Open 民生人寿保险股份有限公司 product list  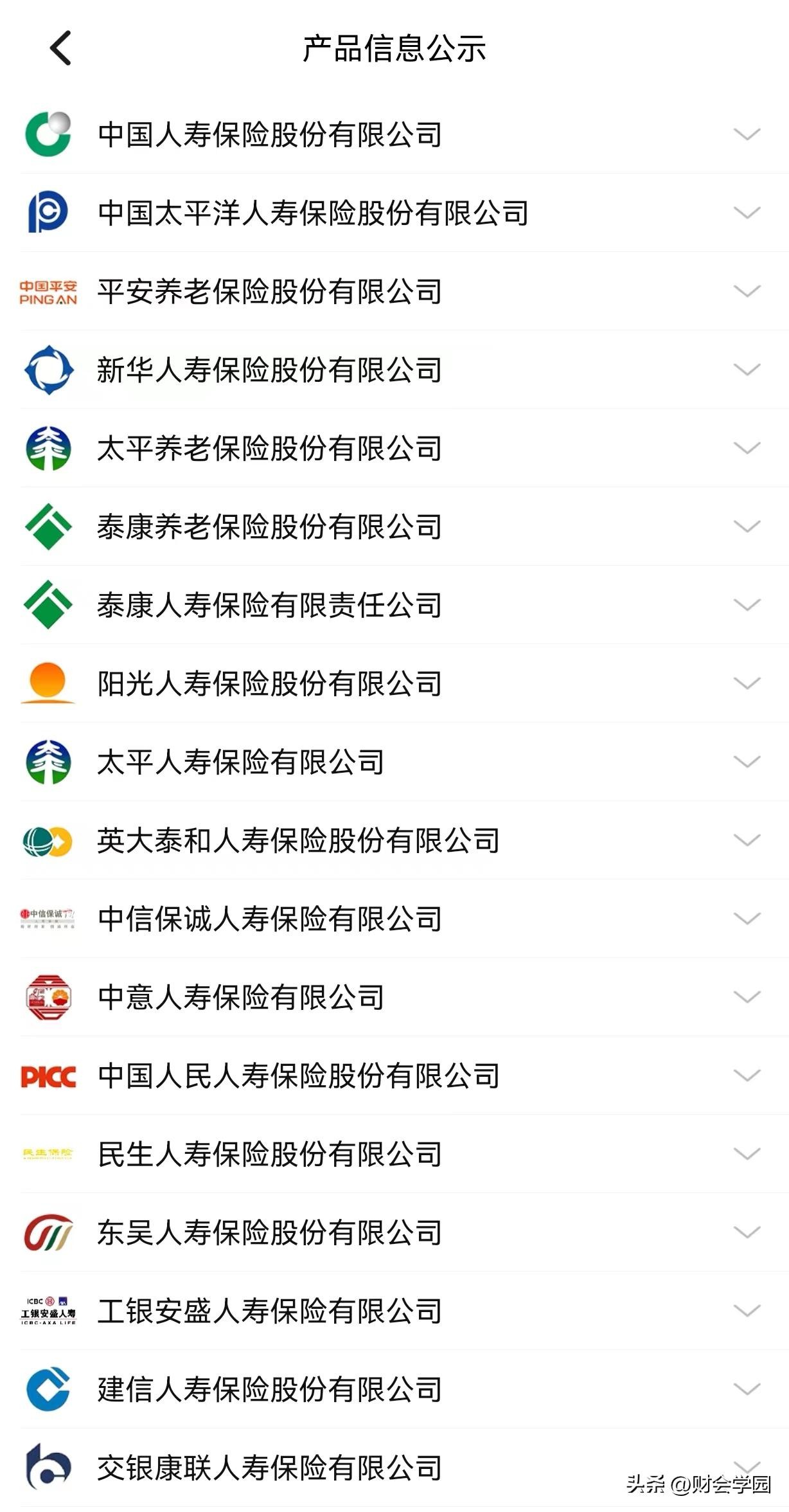[x=747, y=1153]
